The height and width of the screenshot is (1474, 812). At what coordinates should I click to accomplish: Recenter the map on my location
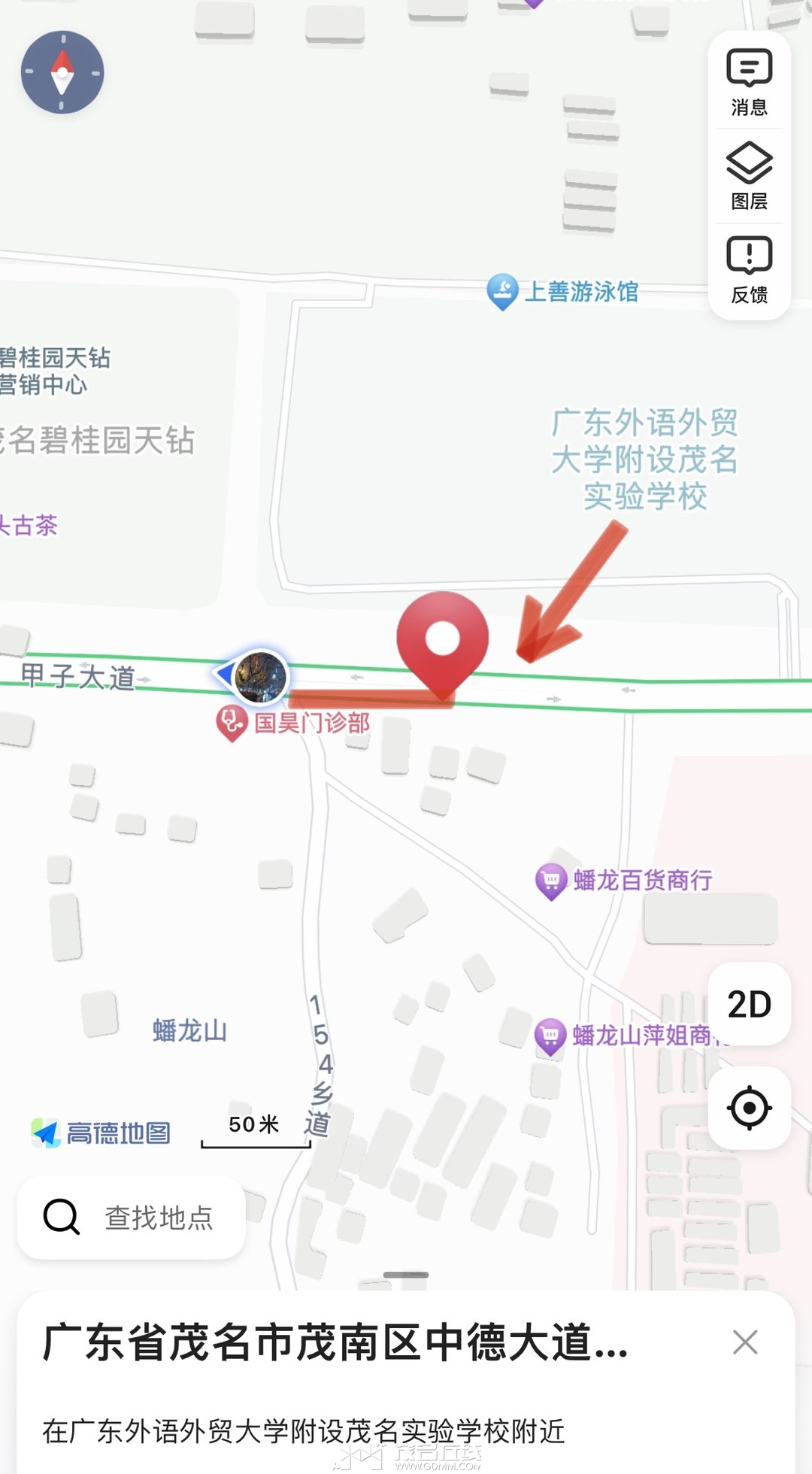tap(749, 1108)
